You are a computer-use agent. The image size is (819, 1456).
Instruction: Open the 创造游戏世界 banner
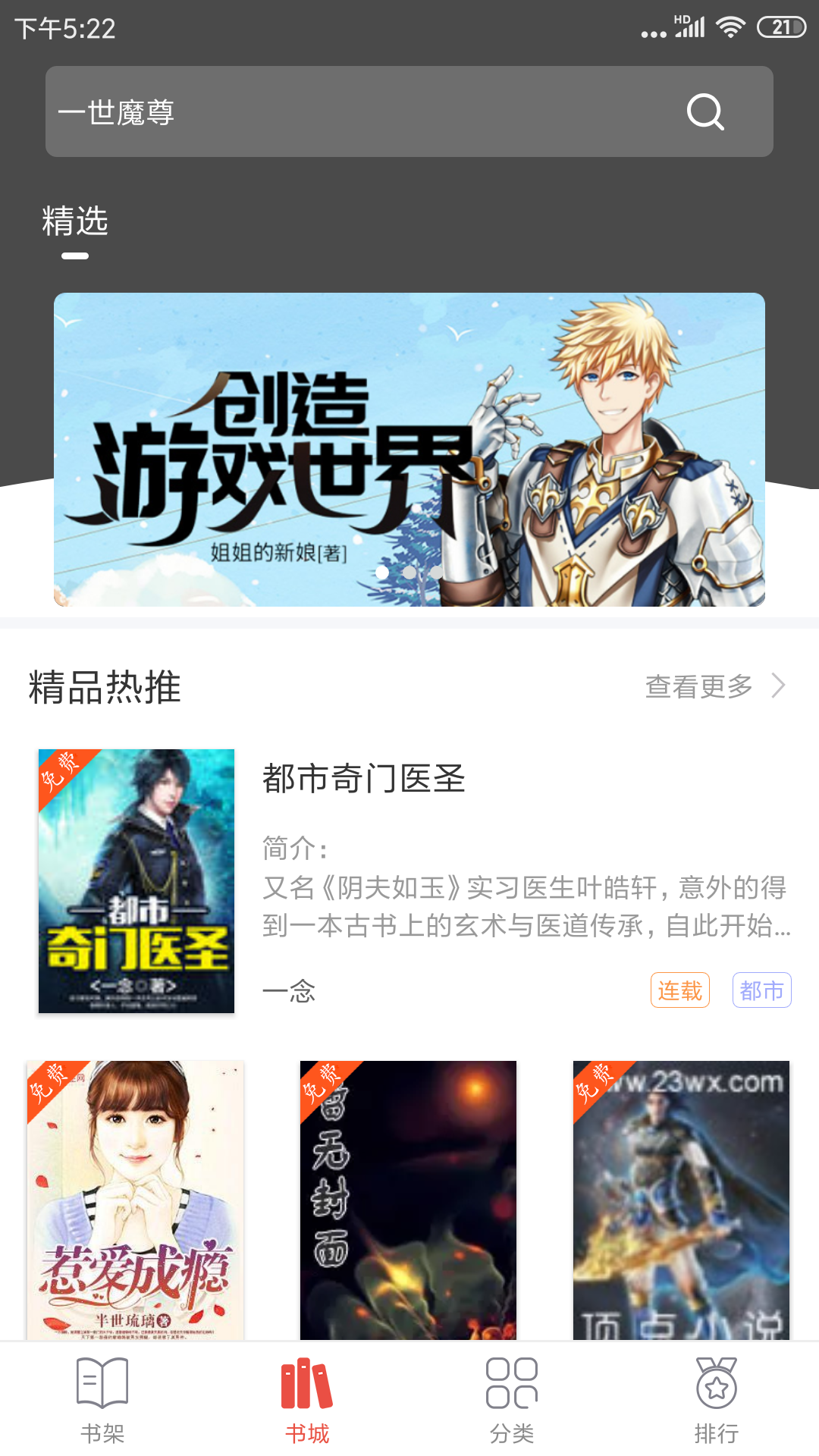(x=409, y=450)
